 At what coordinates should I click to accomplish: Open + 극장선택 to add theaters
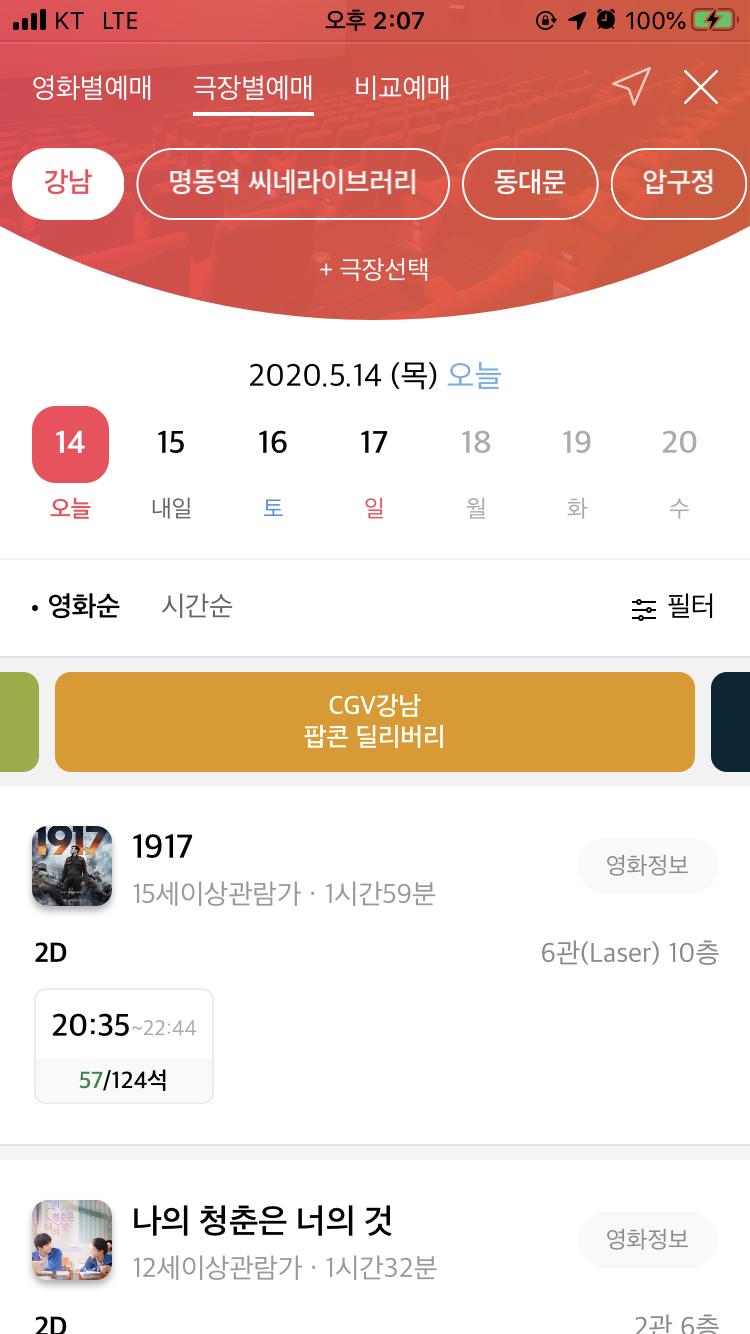point(375,269)
